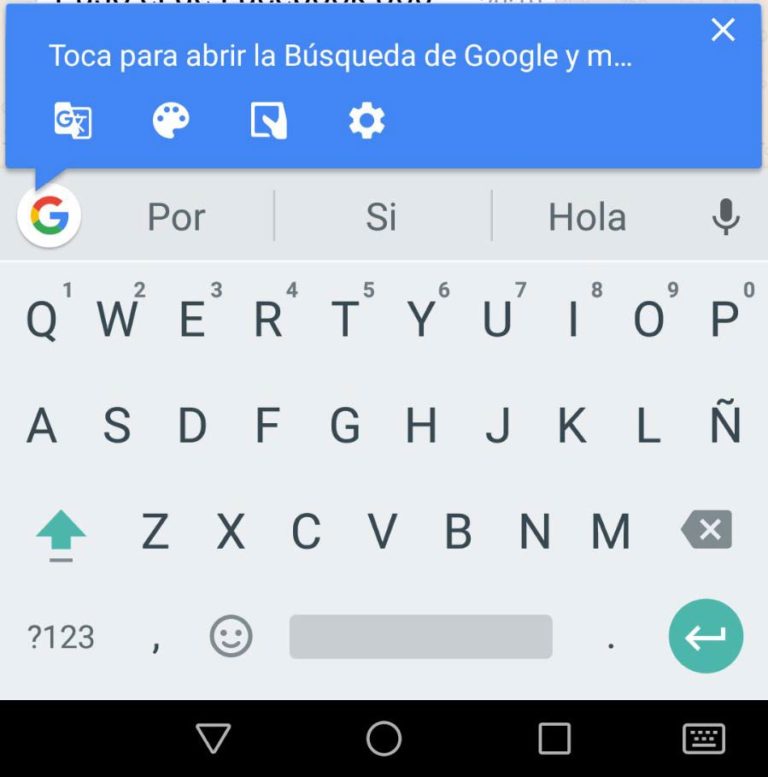Screen dimensions: 768x777
Task: Open the Google Translate feature icon
Action: pyautogui.click(x=71, y=120)
